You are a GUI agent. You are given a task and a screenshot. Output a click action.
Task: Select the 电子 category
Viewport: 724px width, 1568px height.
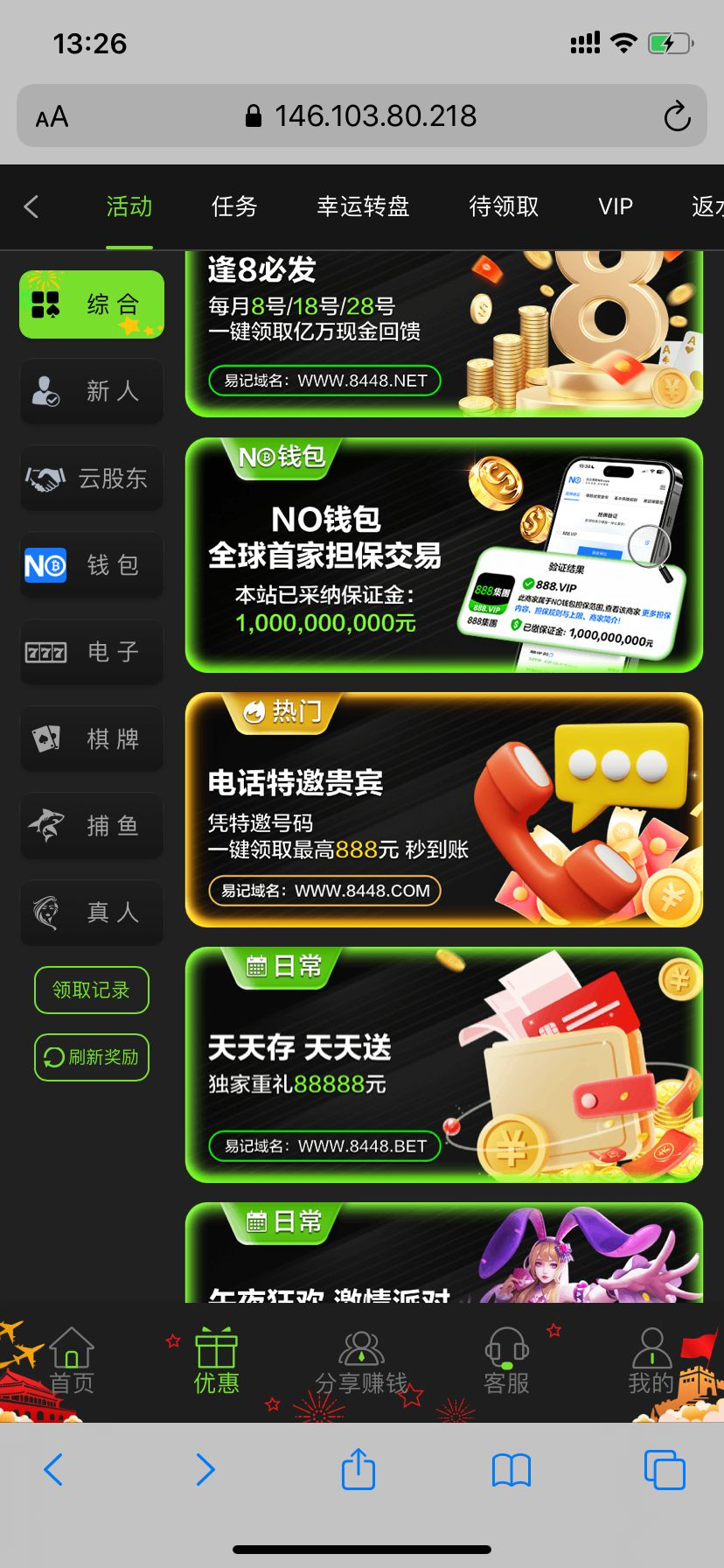92,651
